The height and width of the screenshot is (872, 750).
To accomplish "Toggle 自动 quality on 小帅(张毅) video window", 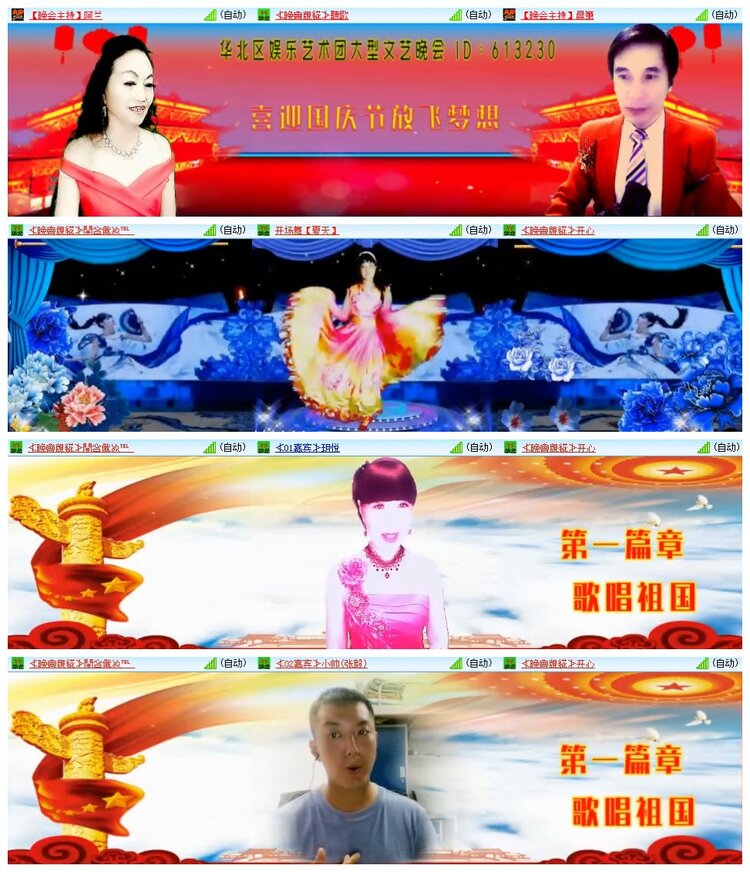I will coord(478,663).
